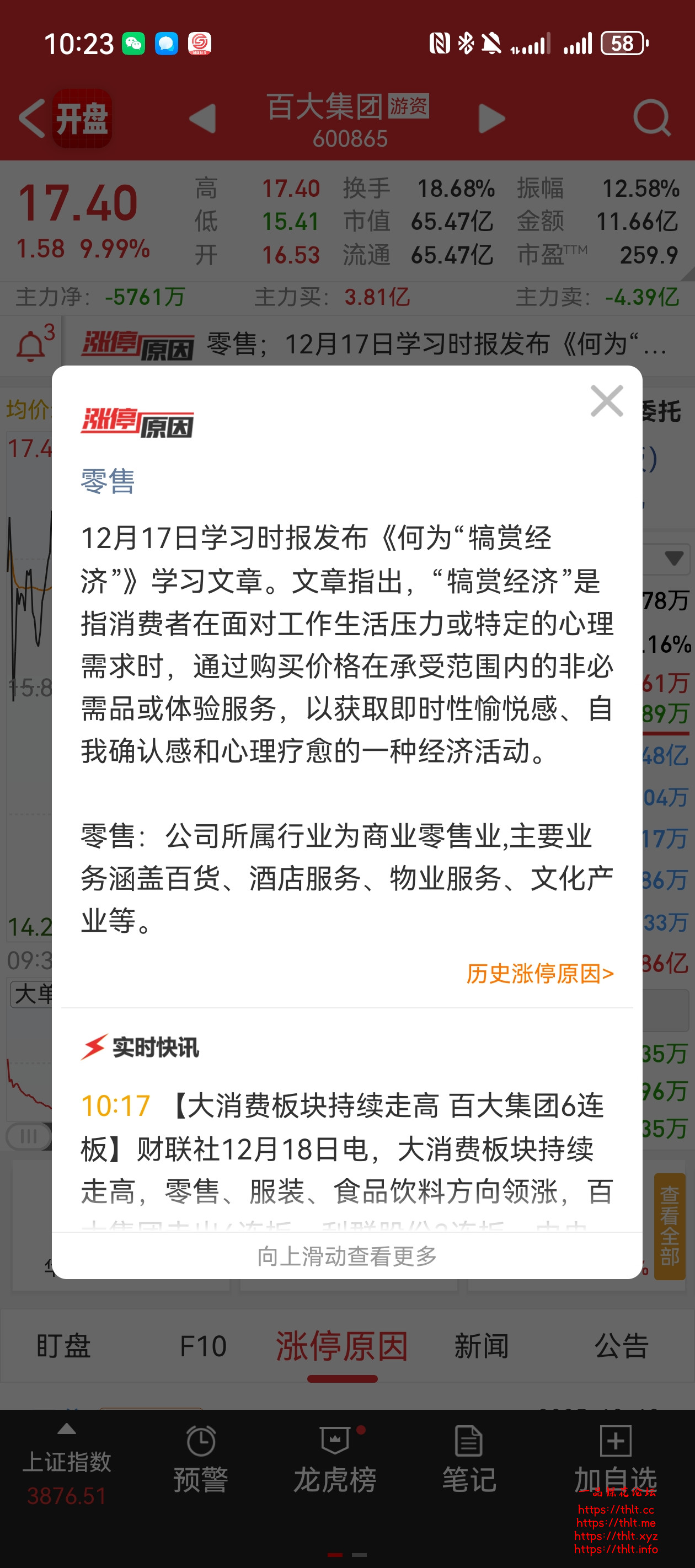
Task: Open the 历史涨停原因 link
Action: [x=541, y=973]
